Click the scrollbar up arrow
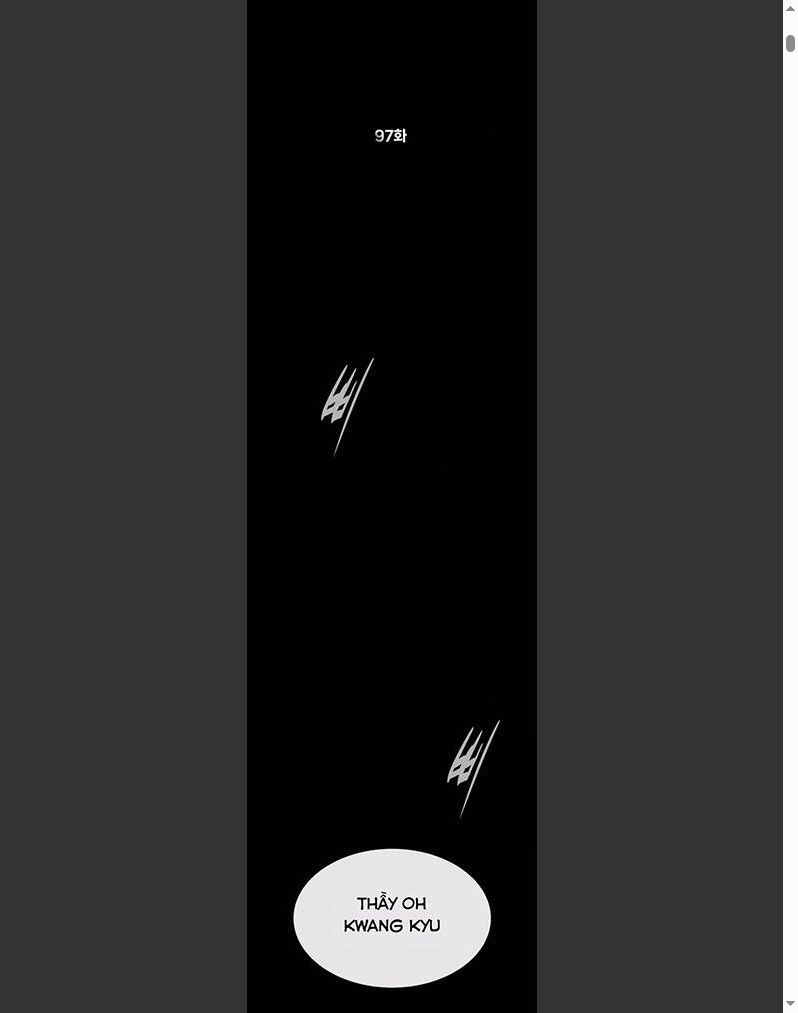Screen dimensions: 798x1013 tap(790, 9)
